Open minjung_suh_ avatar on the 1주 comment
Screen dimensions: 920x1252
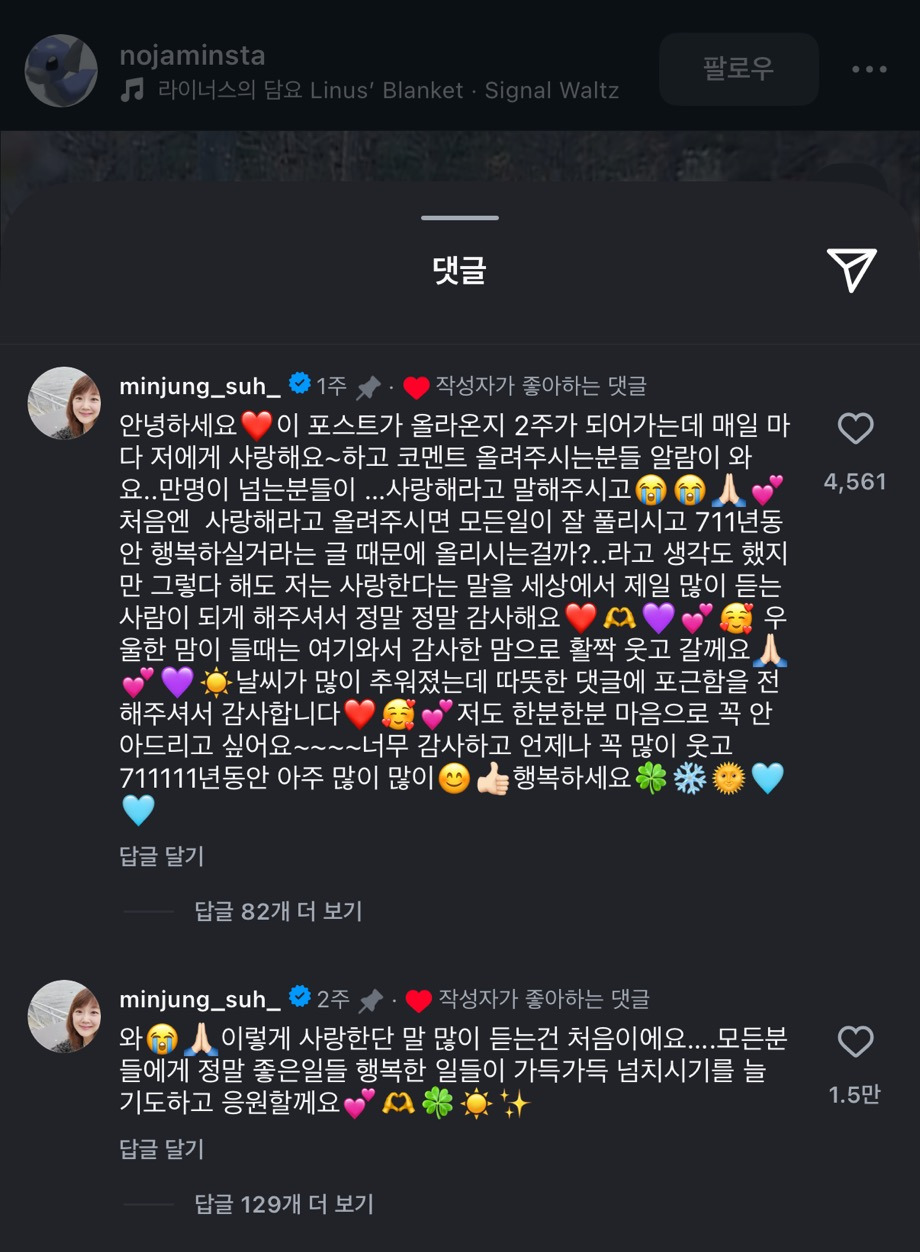click(x=64, y=403)
